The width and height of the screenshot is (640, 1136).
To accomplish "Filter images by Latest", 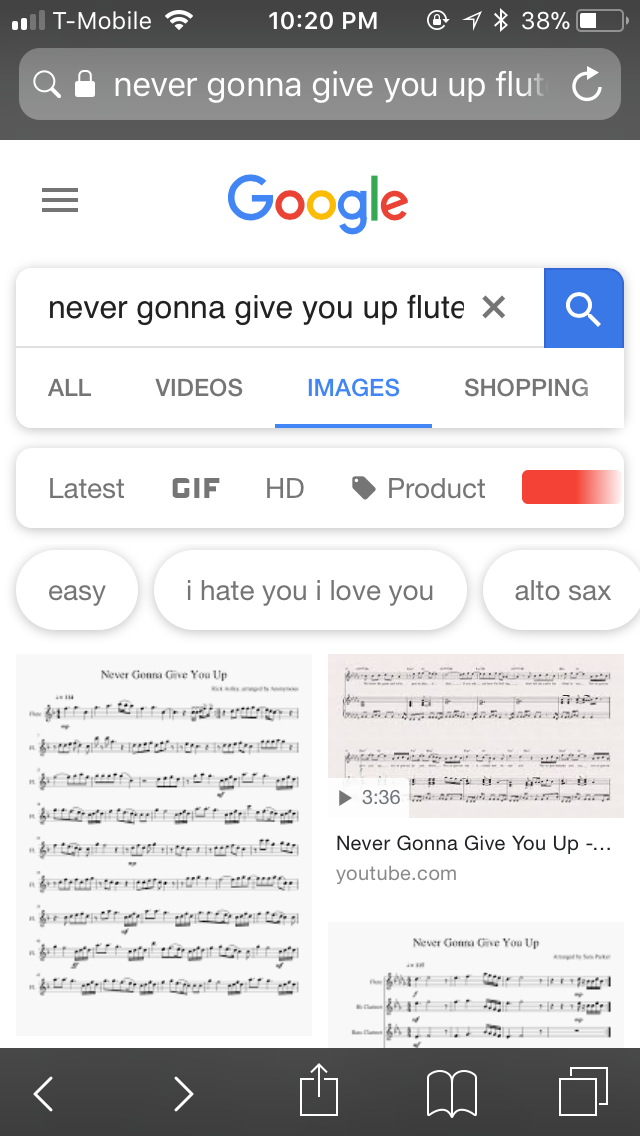I will (86, 489).
